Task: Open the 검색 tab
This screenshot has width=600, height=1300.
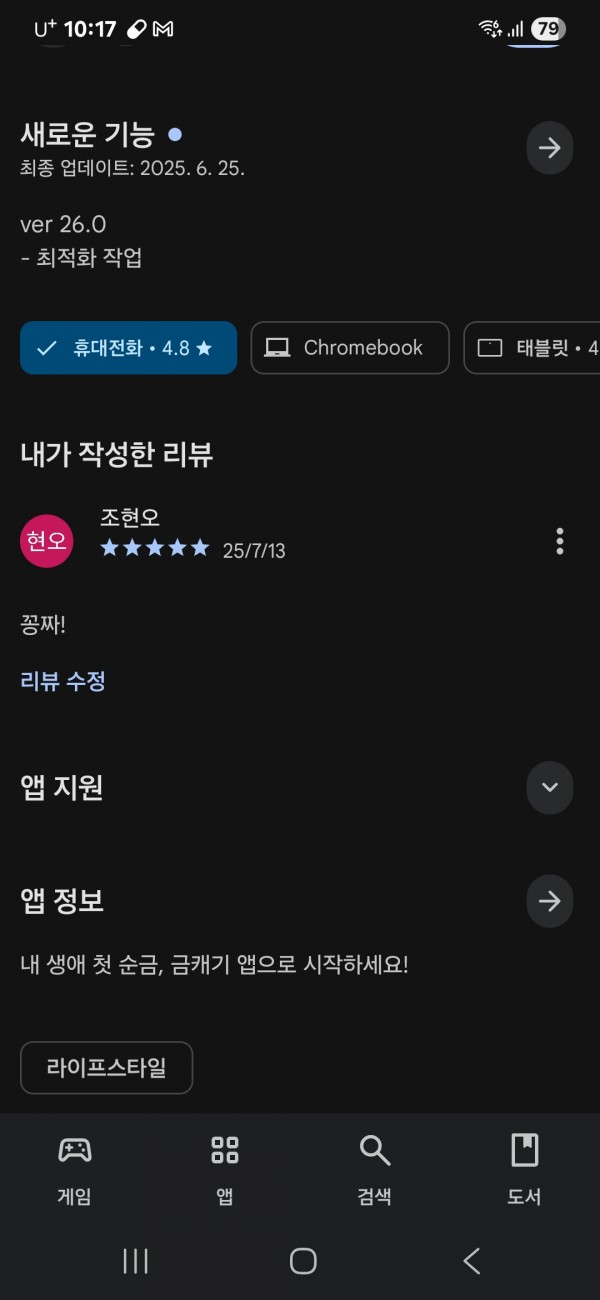Action: 374,1170
